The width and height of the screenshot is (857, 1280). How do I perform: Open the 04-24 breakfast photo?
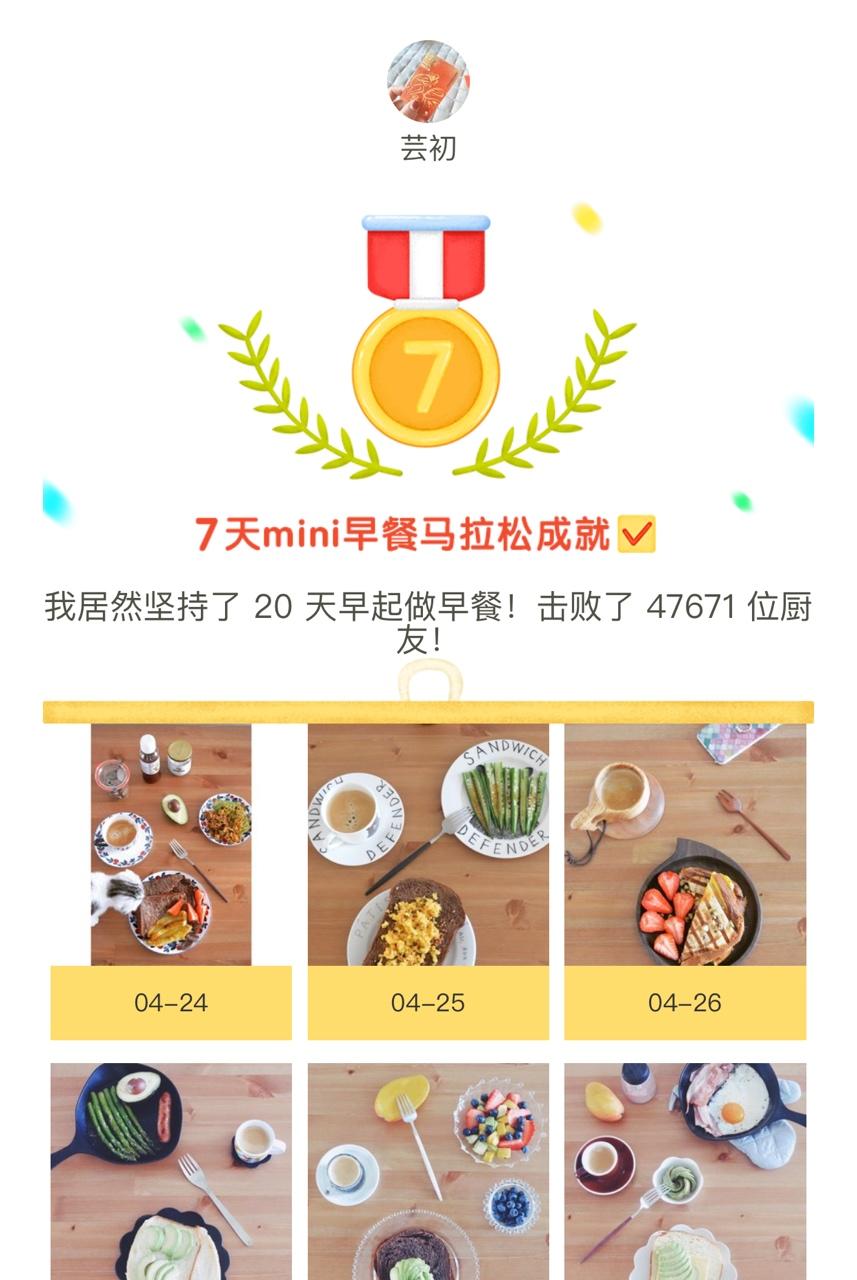[x=171, y=845]
